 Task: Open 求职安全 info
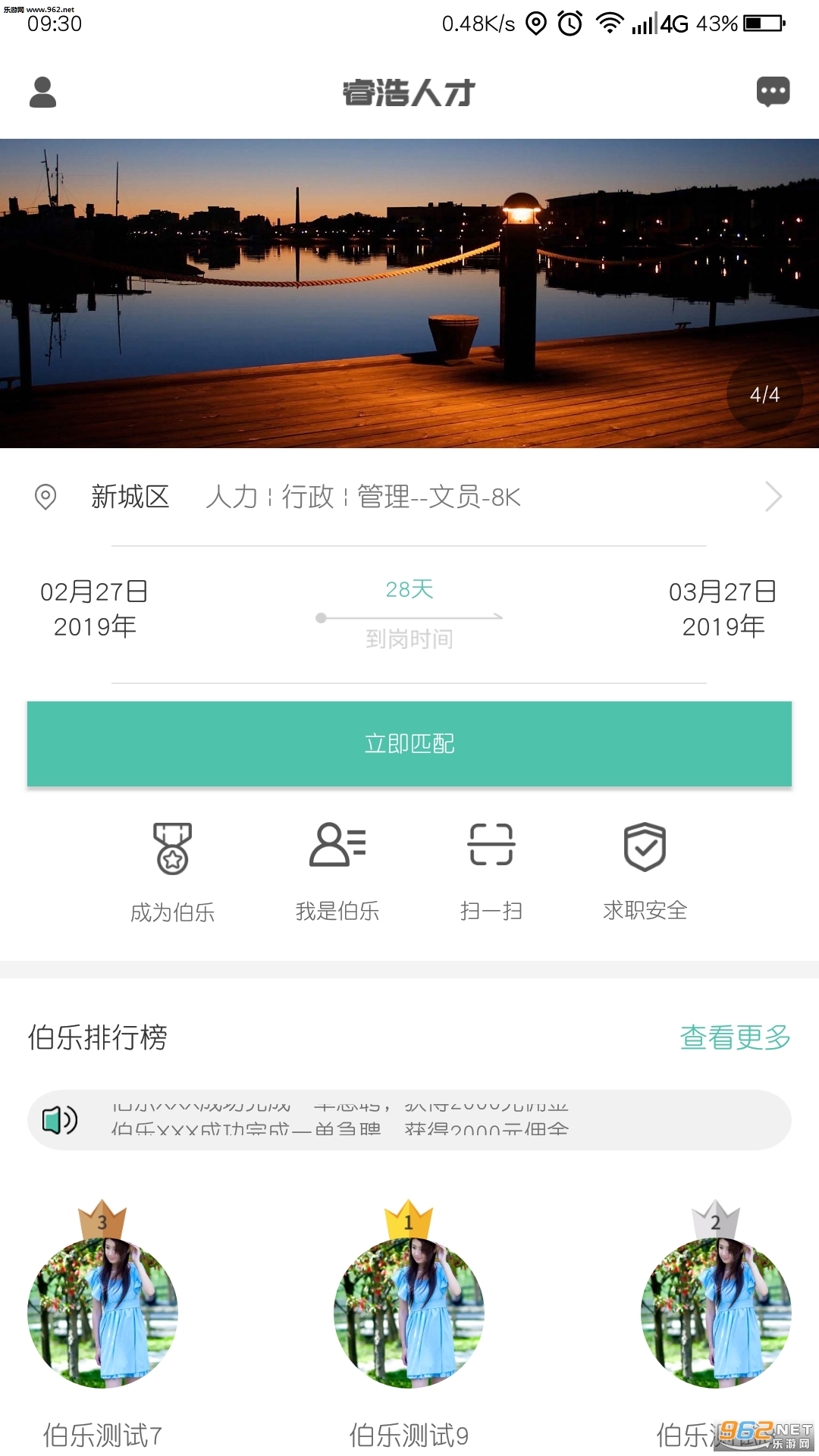tap(645, 871)
